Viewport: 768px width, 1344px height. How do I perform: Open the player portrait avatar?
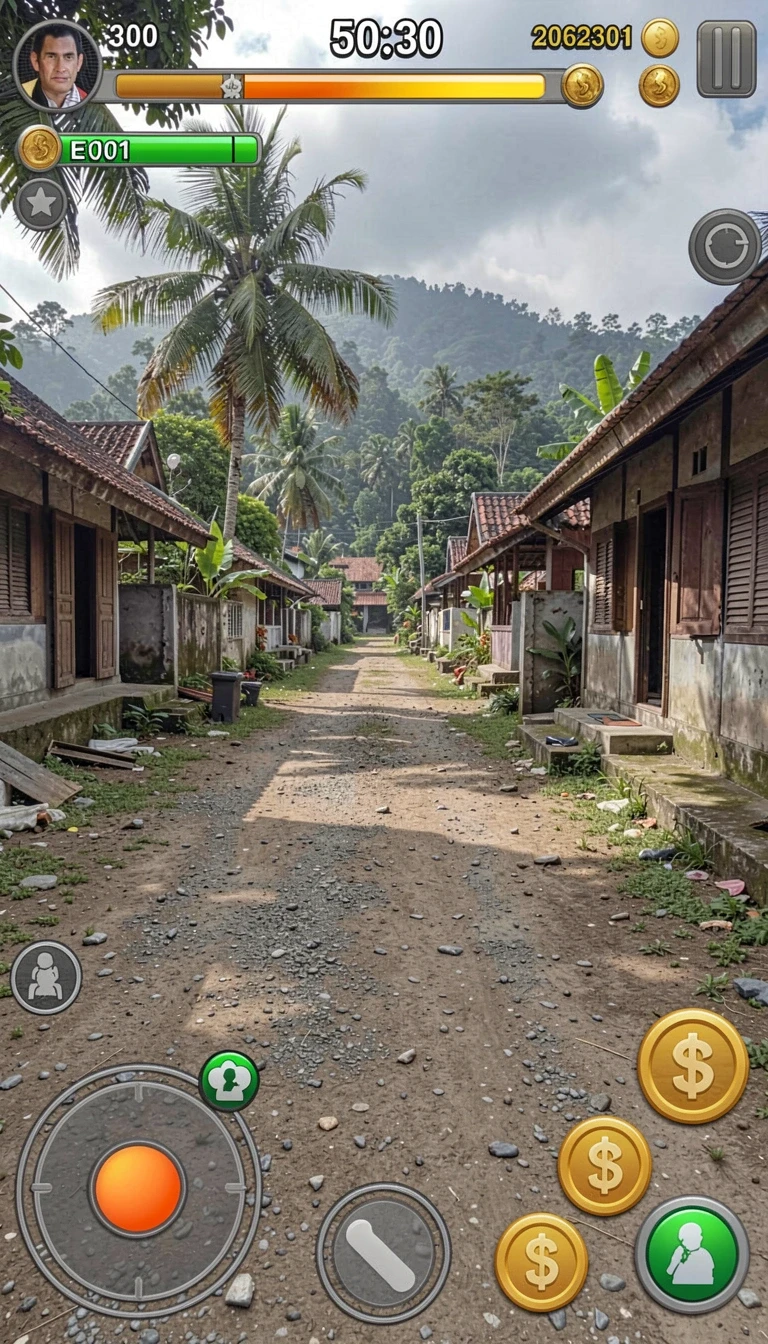point(58,65)
